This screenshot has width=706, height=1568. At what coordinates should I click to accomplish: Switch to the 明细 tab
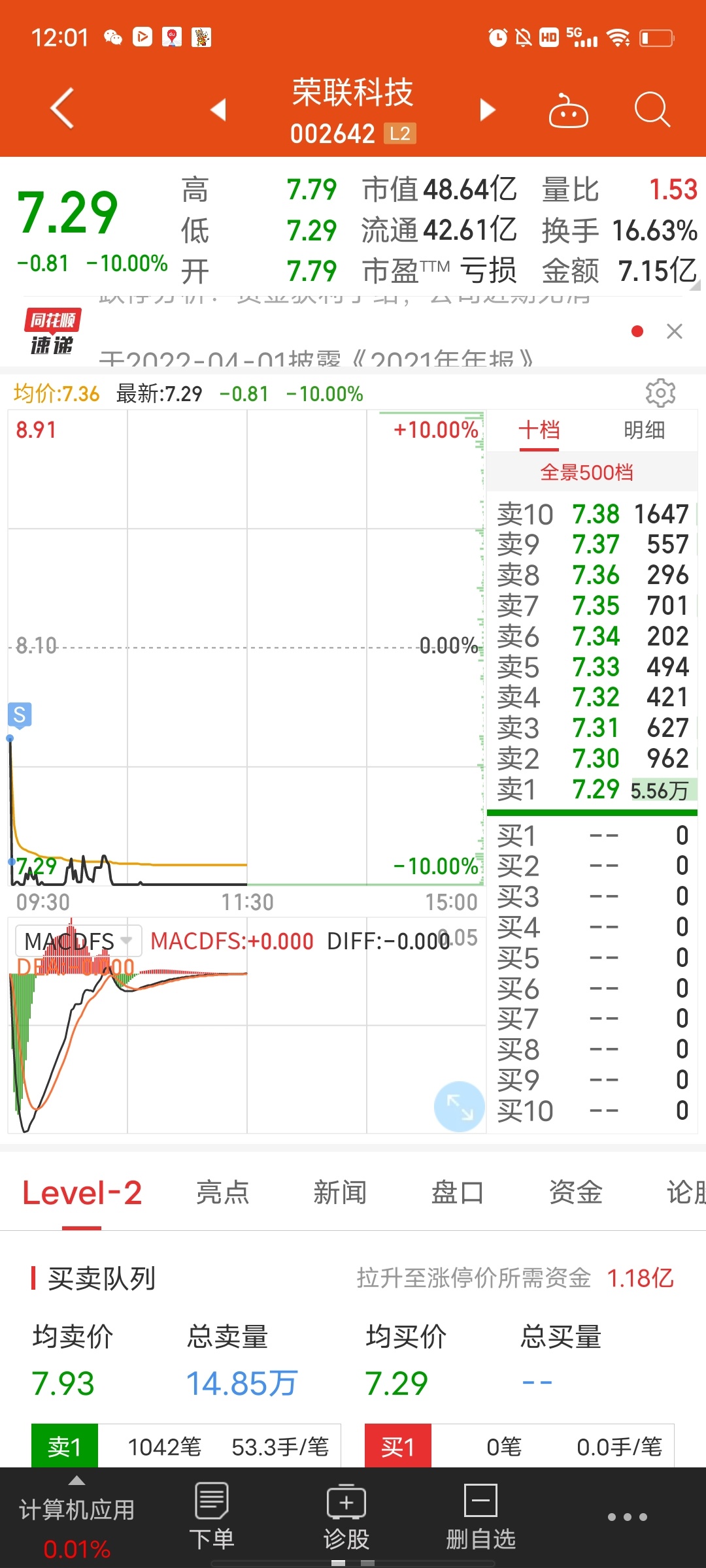tap(644, 430)
